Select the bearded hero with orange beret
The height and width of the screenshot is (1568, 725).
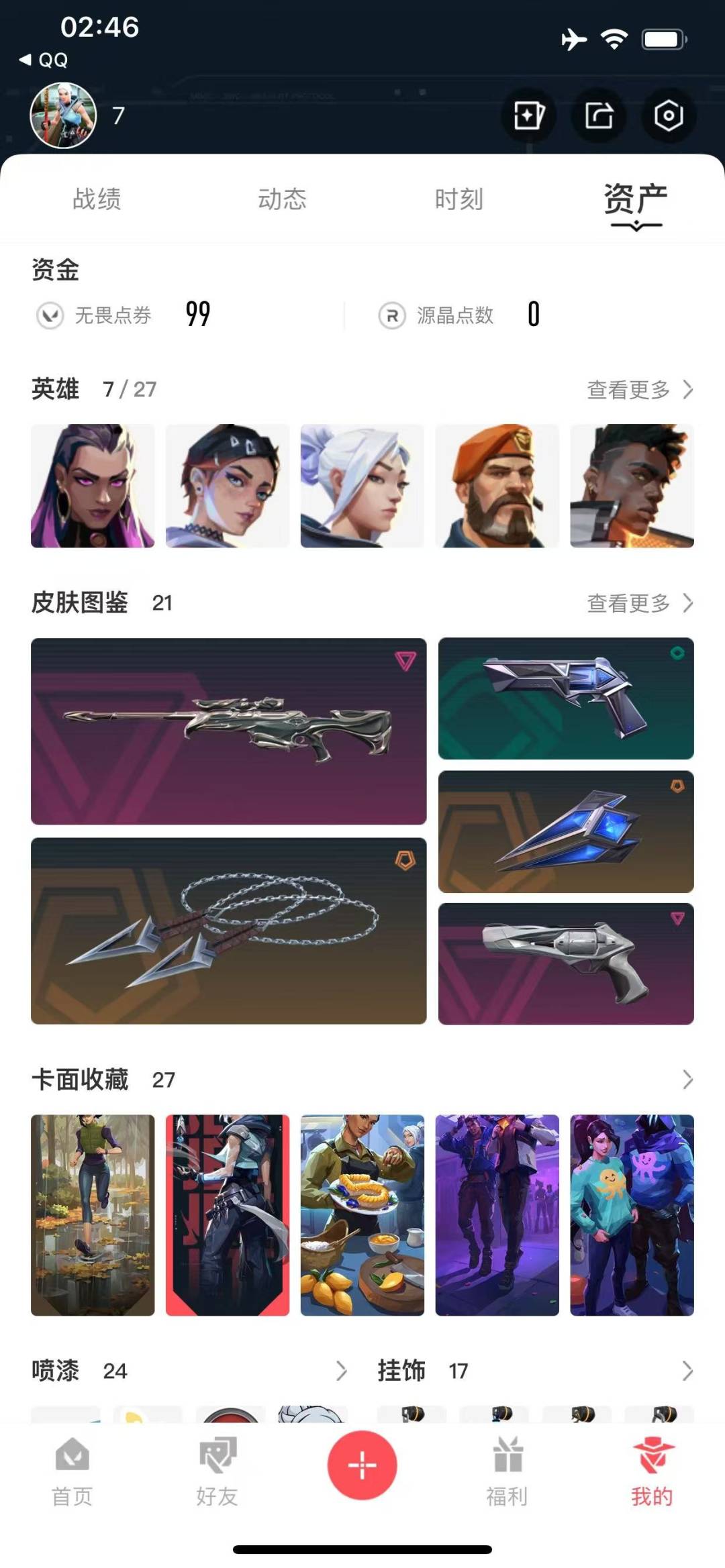pyautogui.click(x=497, y=486)
